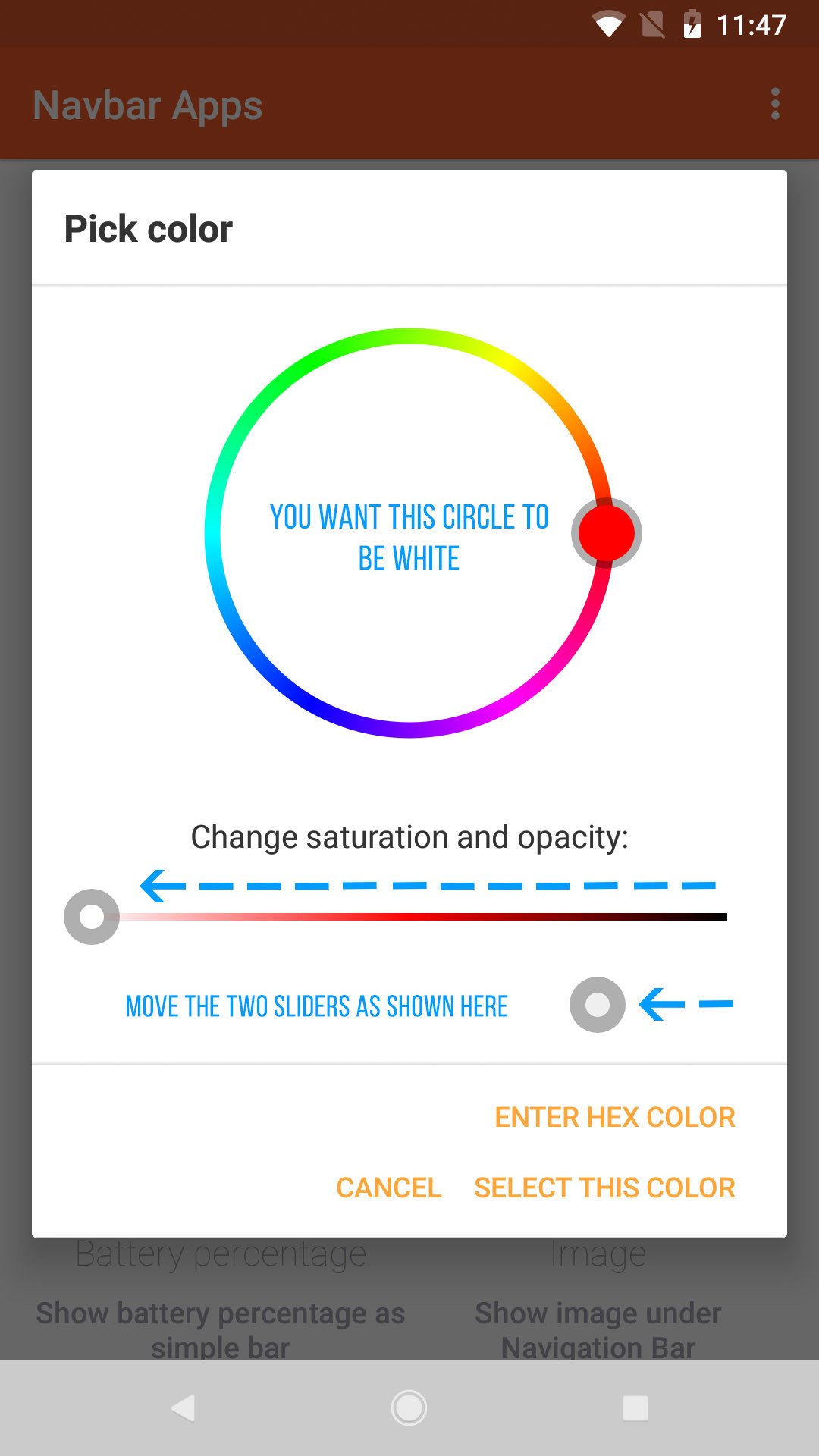Go to the home screen
Image resolution: width=819 pixels, height=1456 pixels.
(409, 1408)
